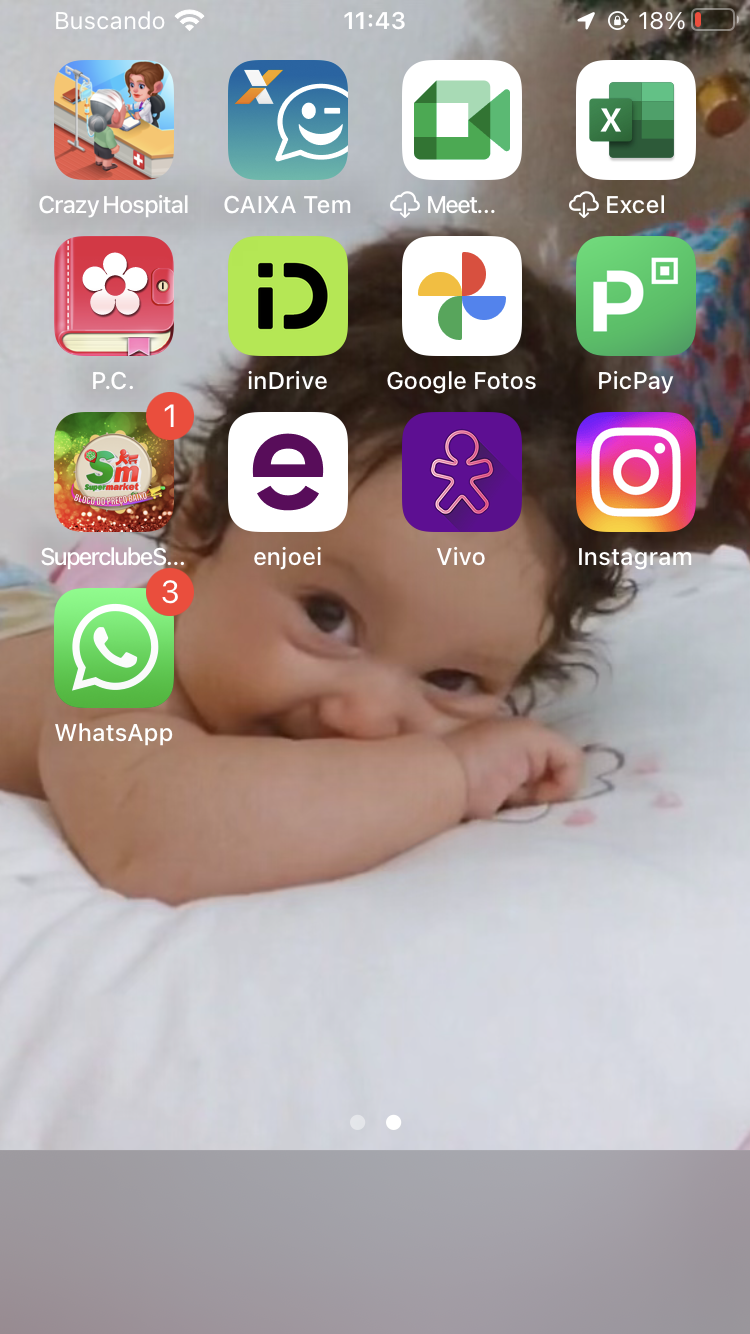Screen dimensions: 750x1334
Task: Launch Instagram
Action: pyautogui.click(x=636, y=472)
